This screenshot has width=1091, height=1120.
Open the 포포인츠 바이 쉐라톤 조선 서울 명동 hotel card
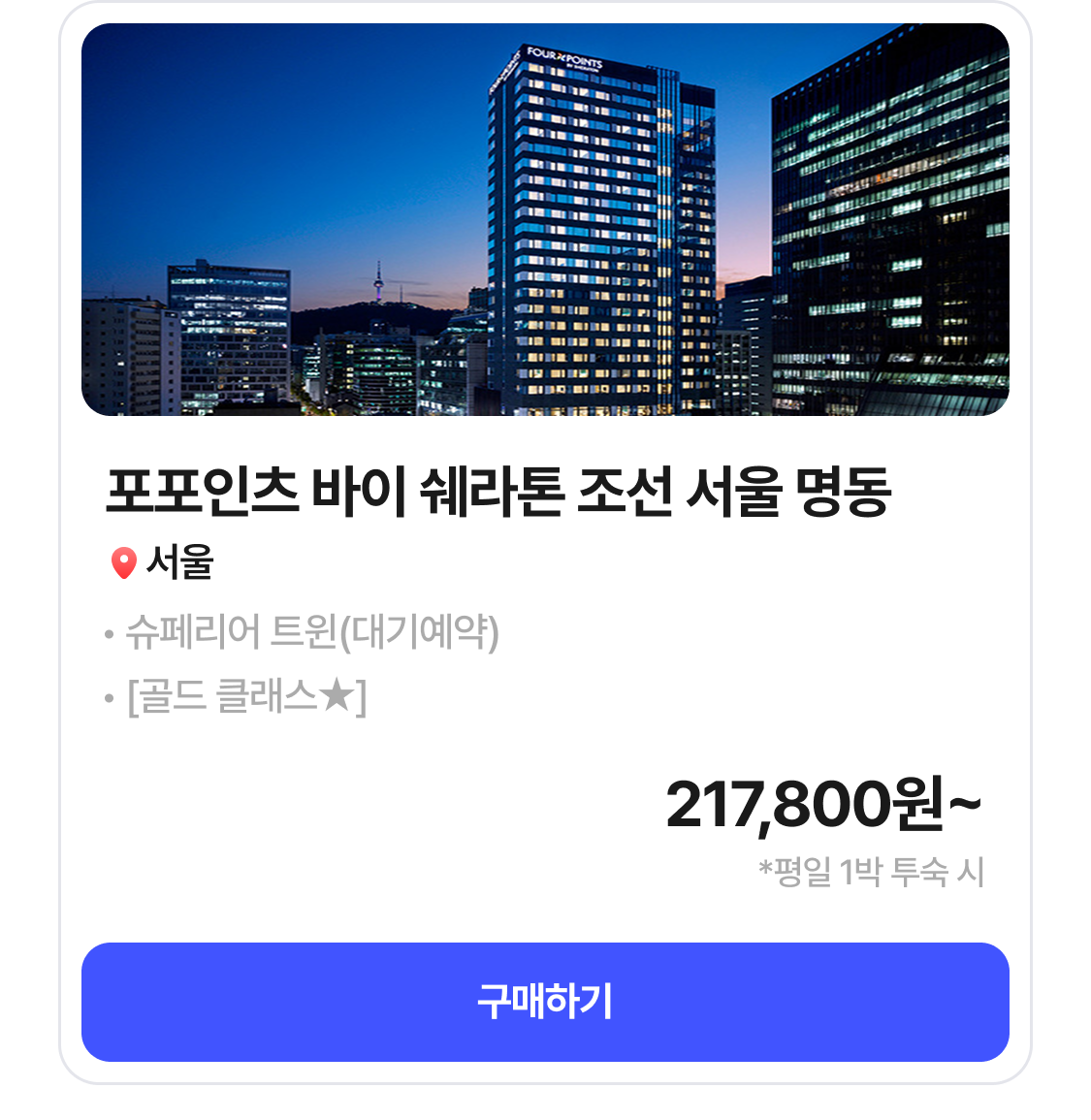[x=498, y=491]
